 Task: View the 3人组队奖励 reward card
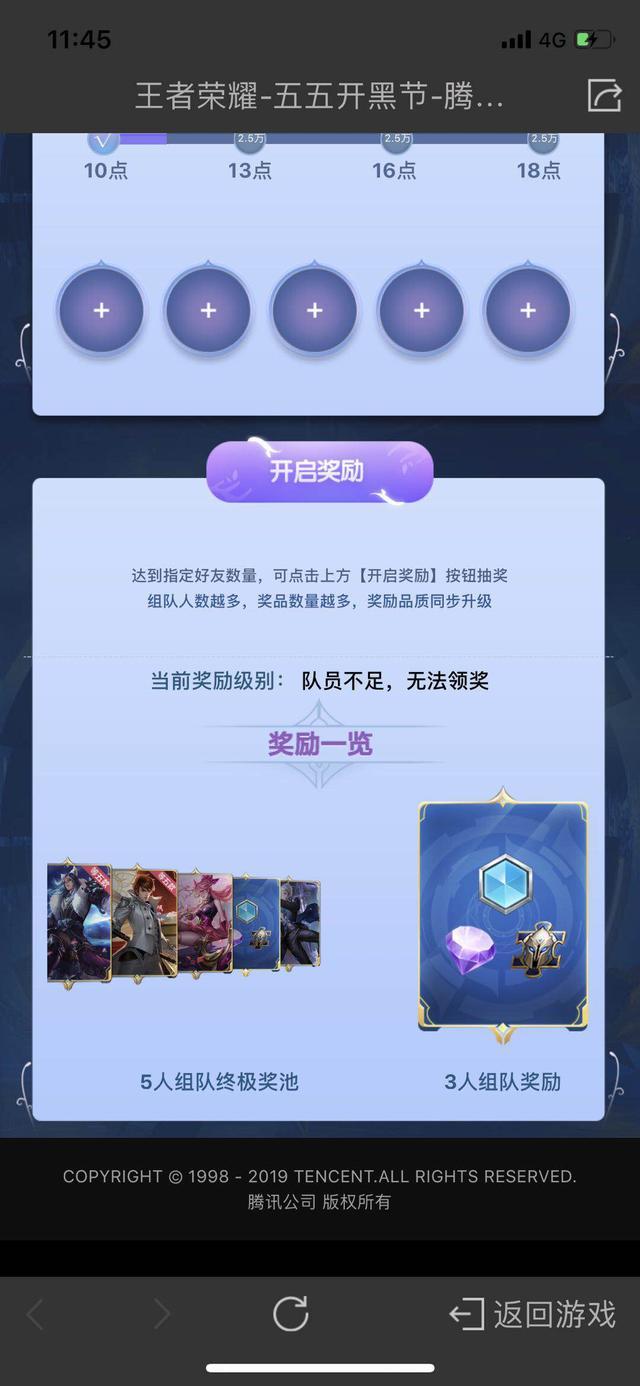click(x=503, y=917)
